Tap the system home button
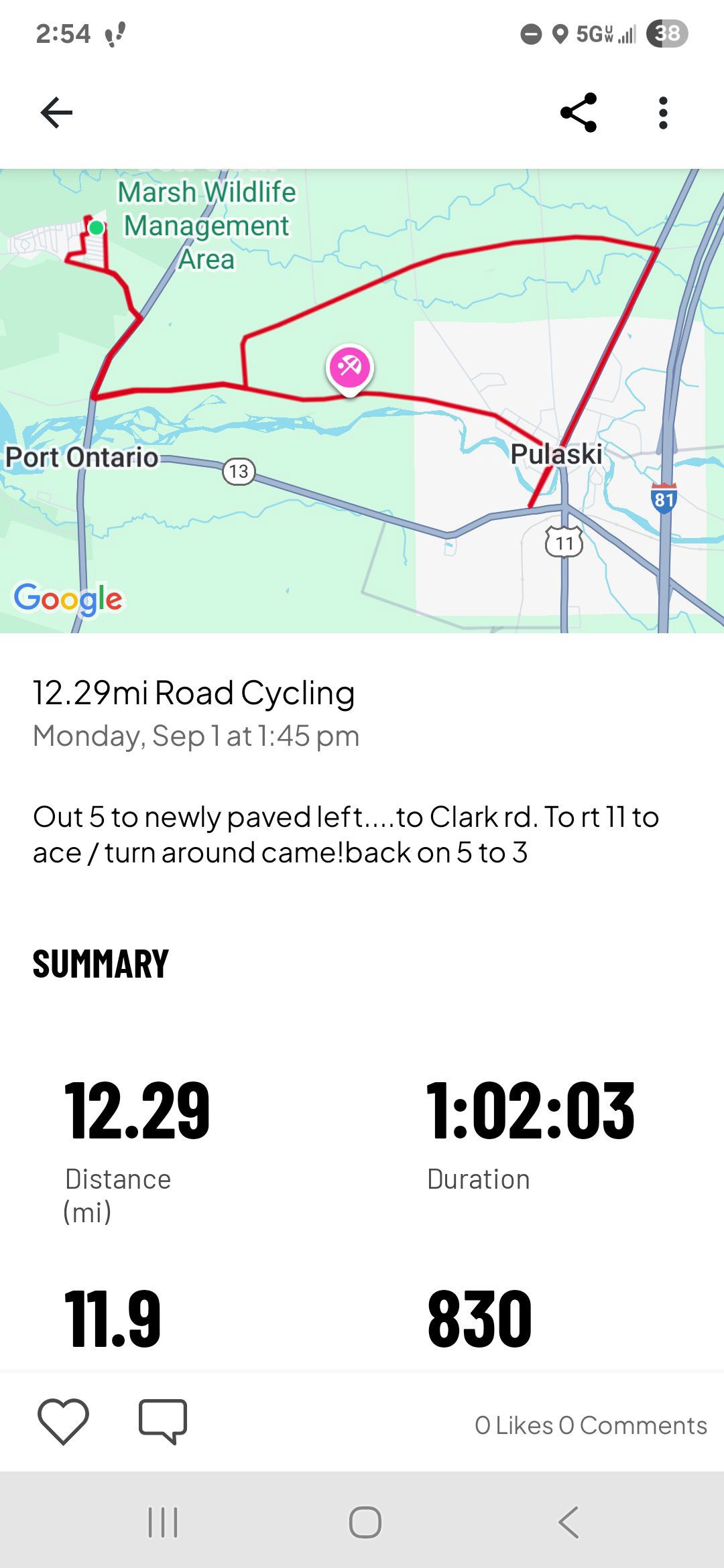The width and height of the screenshot is (724, 1568). point(365,1522)
